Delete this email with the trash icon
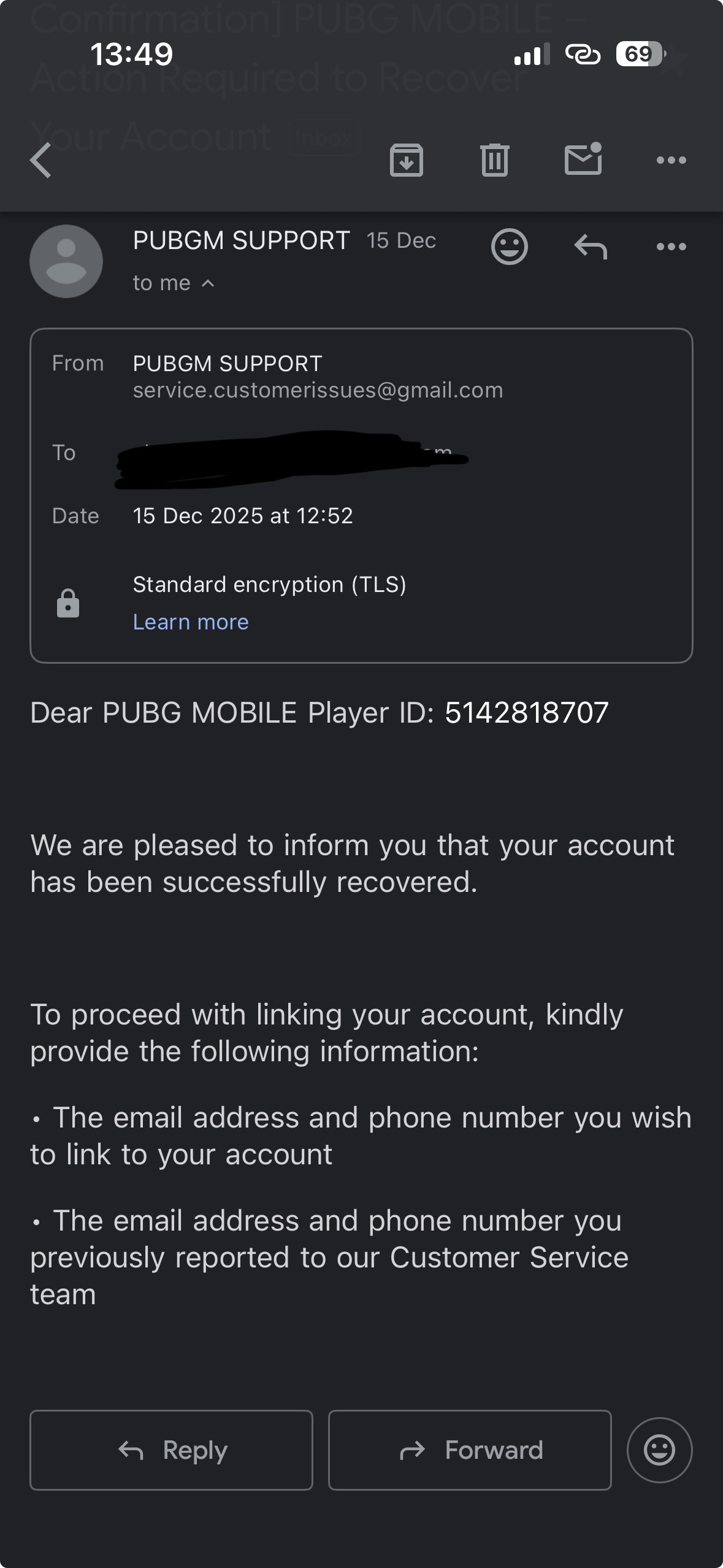This screenshot has width=723, height=1568. (x=495, y=160)
